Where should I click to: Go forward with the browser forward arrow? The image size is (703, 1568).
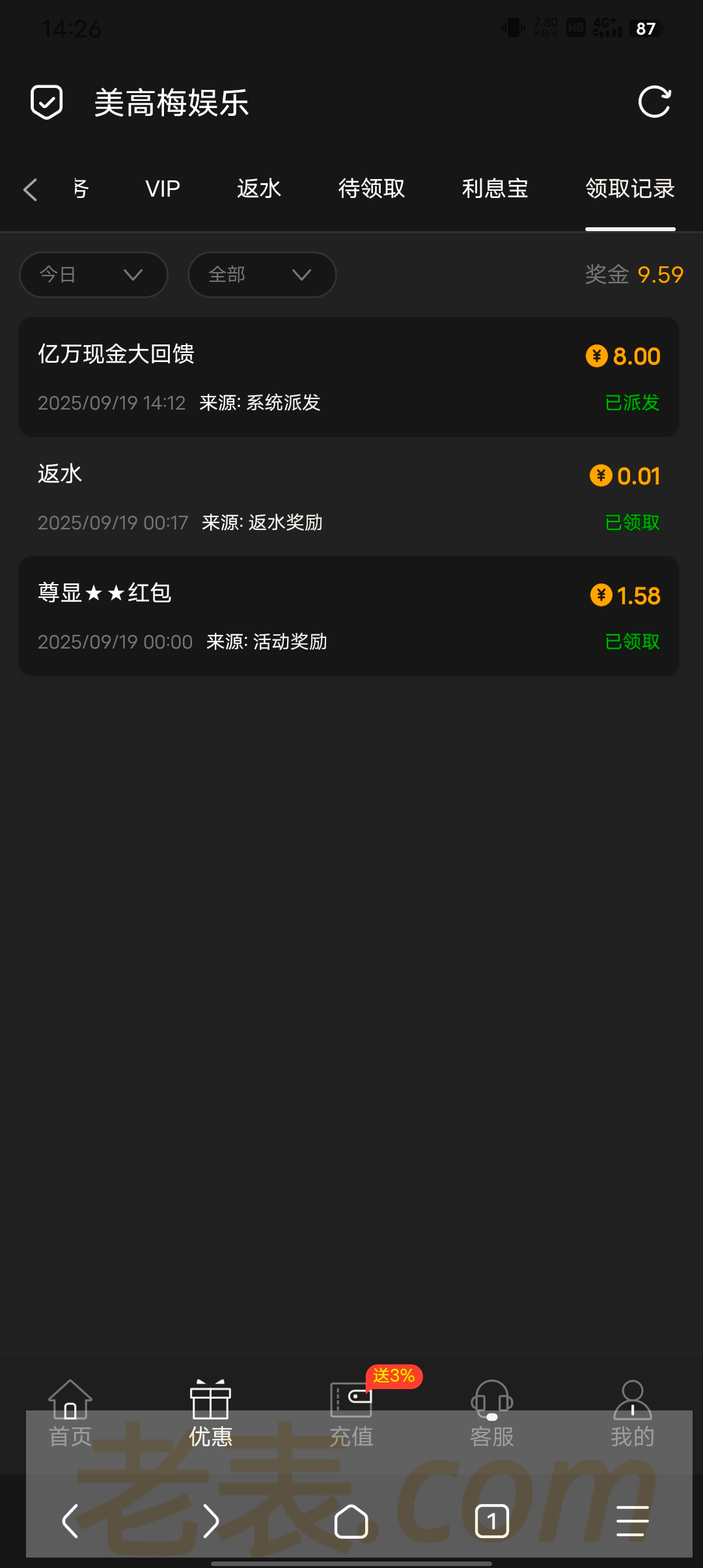coord(210,1521)
